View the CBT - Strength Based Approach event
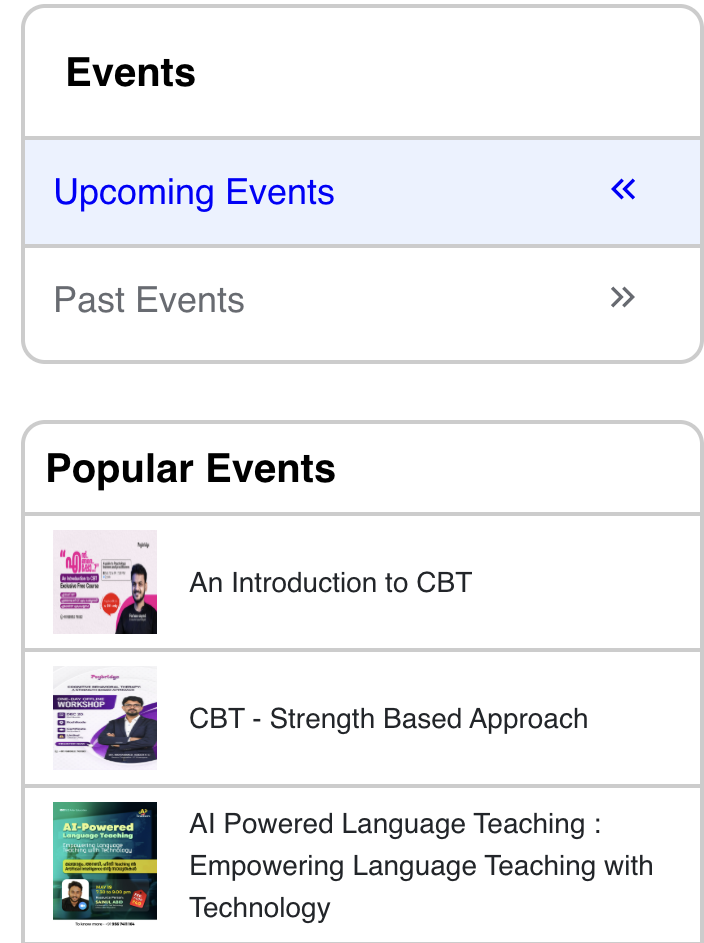The width and height of the screenshot is (704, 943). pos(388,718)
